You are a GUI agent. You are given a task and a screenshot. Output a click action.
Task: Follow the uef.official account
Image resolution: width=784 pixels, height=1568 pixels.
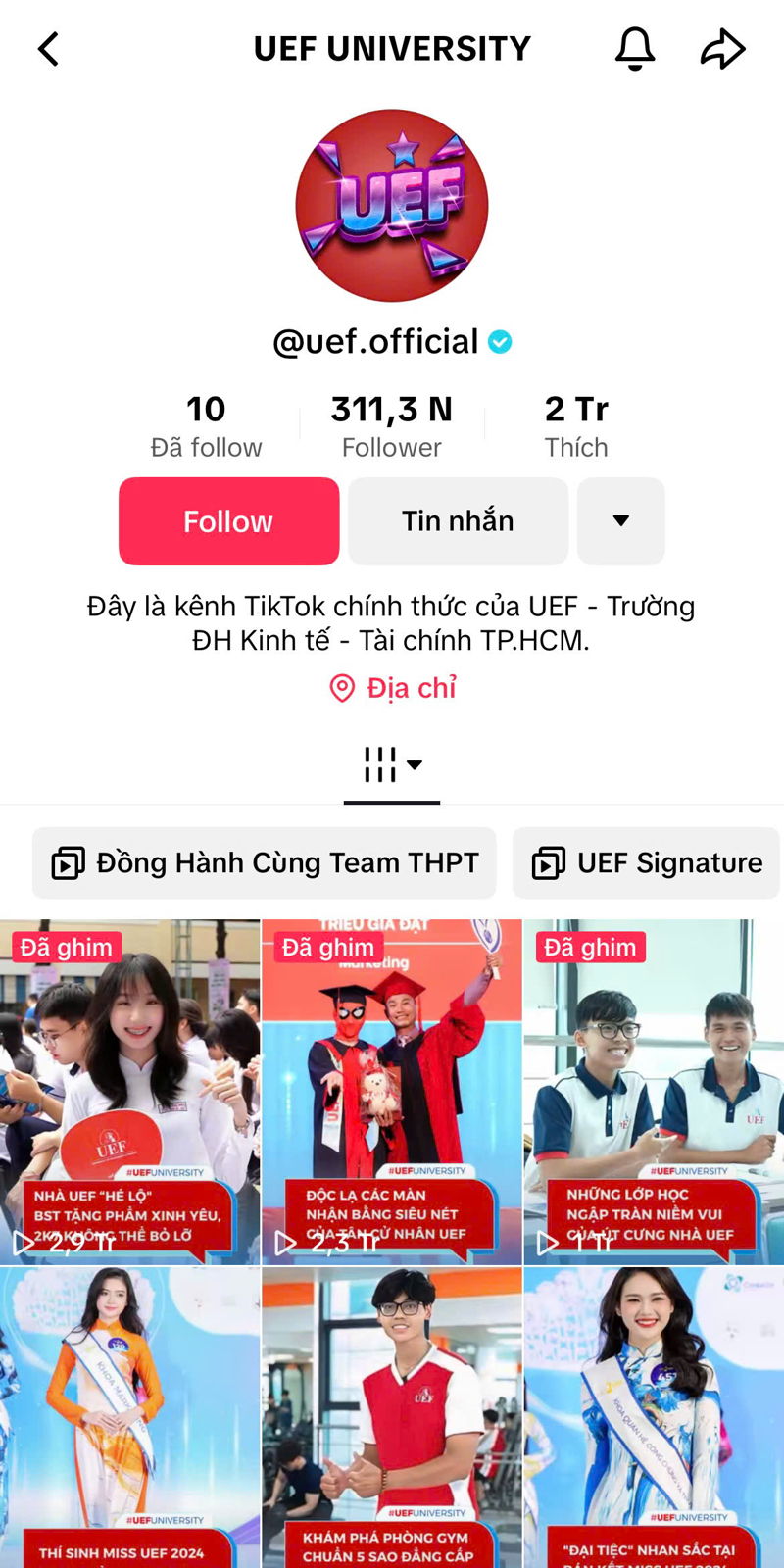[228, 521]
